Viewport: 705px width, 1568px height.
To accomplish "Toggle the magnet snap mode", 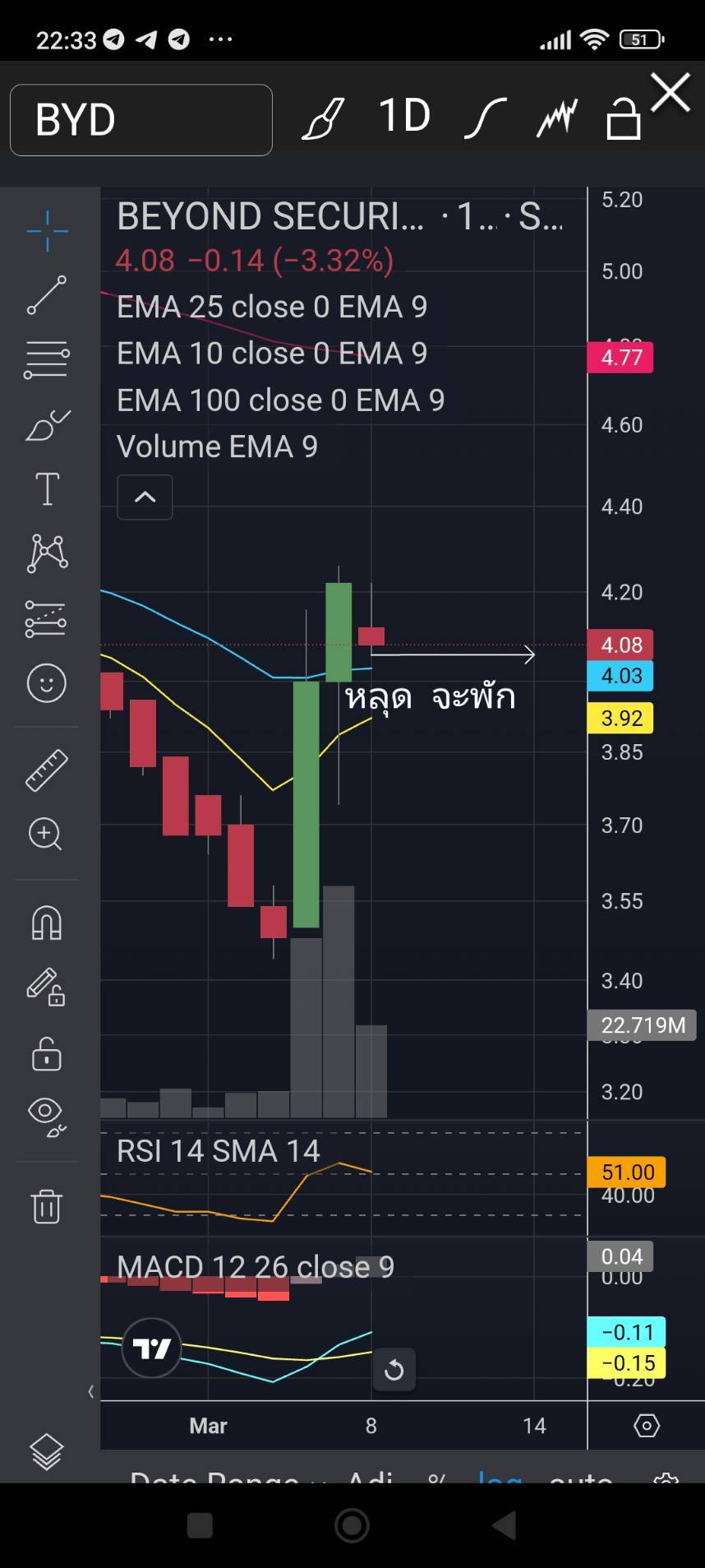I will click(47, 923).
